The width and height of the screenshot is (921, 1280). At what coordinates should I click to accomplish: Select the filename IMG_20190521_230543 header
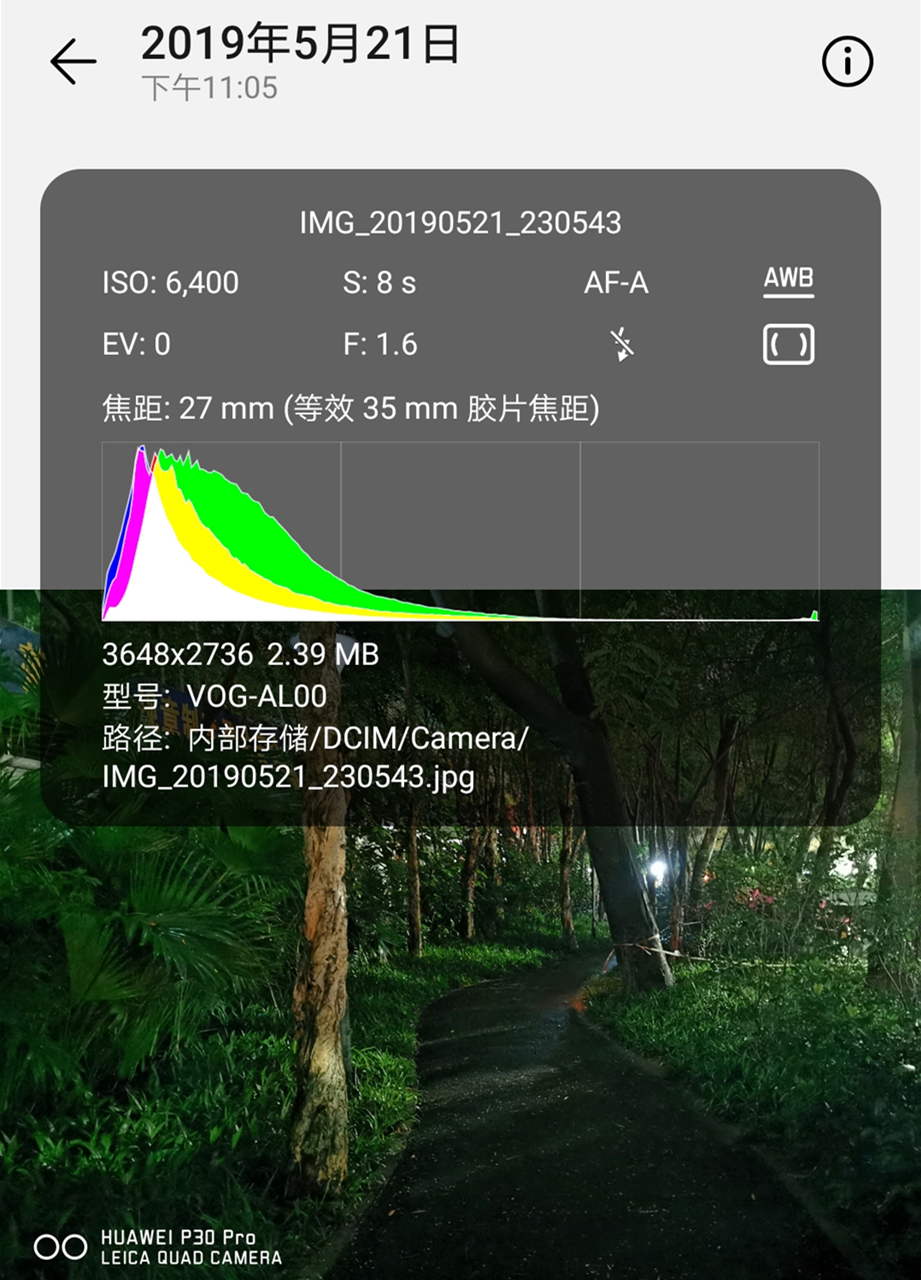tap(460, 222)
